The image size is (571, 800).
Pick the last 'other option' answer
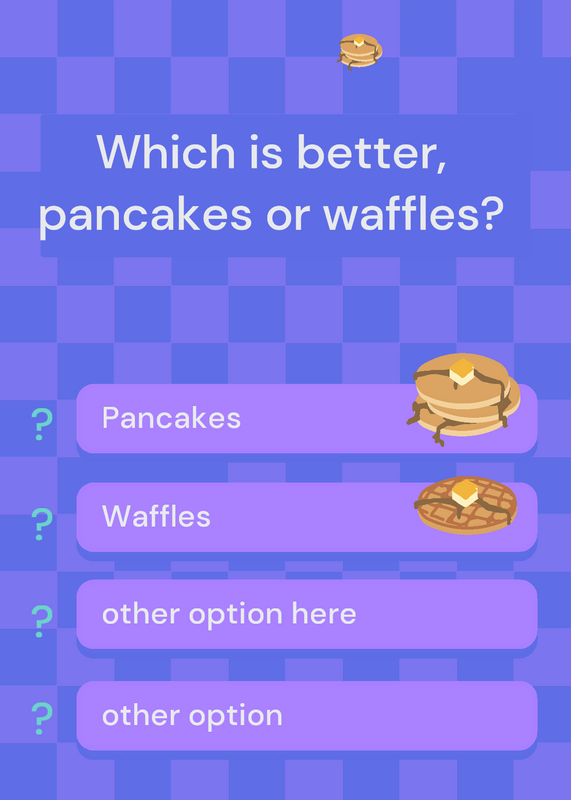pos(307,716)
